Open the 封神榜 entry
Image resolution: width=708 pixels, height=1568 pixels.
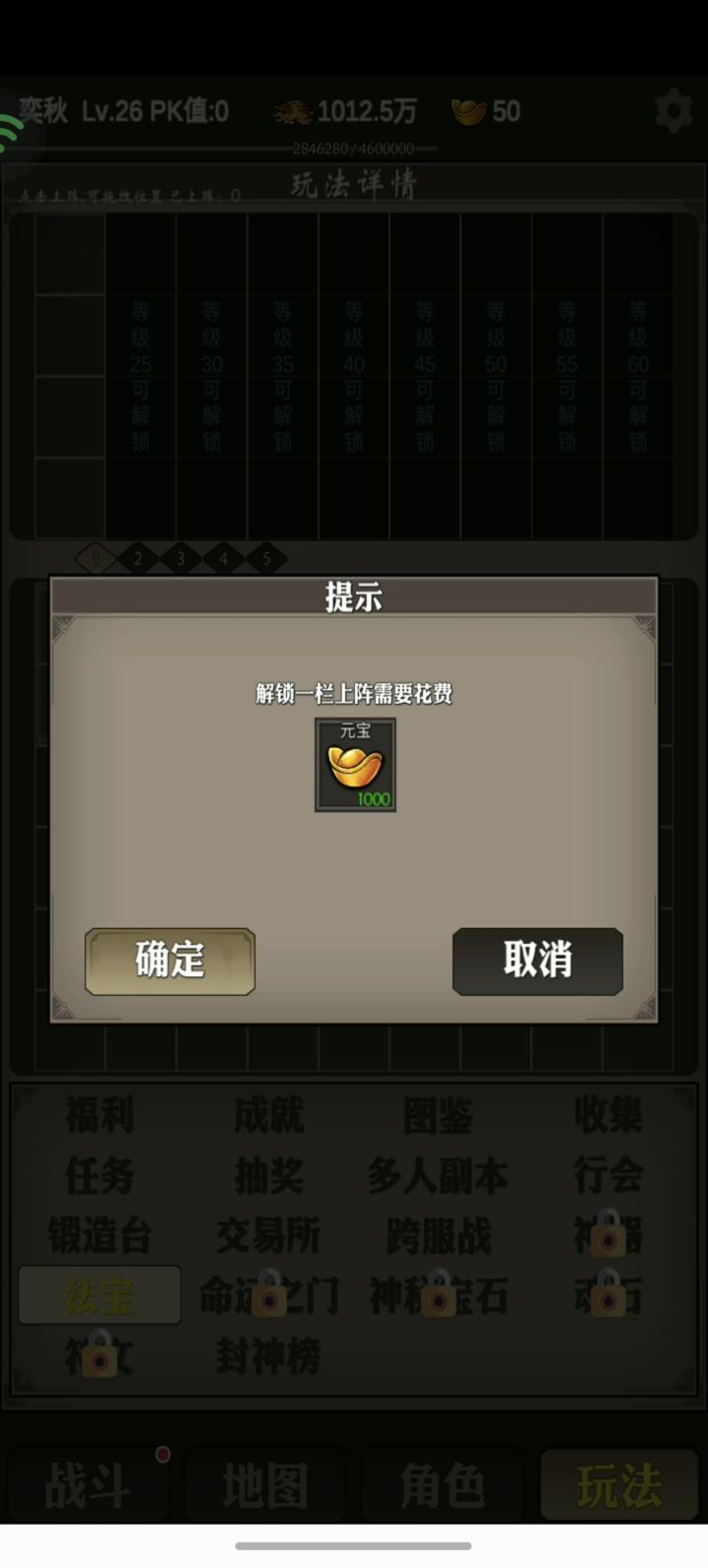click(266, 1357)
